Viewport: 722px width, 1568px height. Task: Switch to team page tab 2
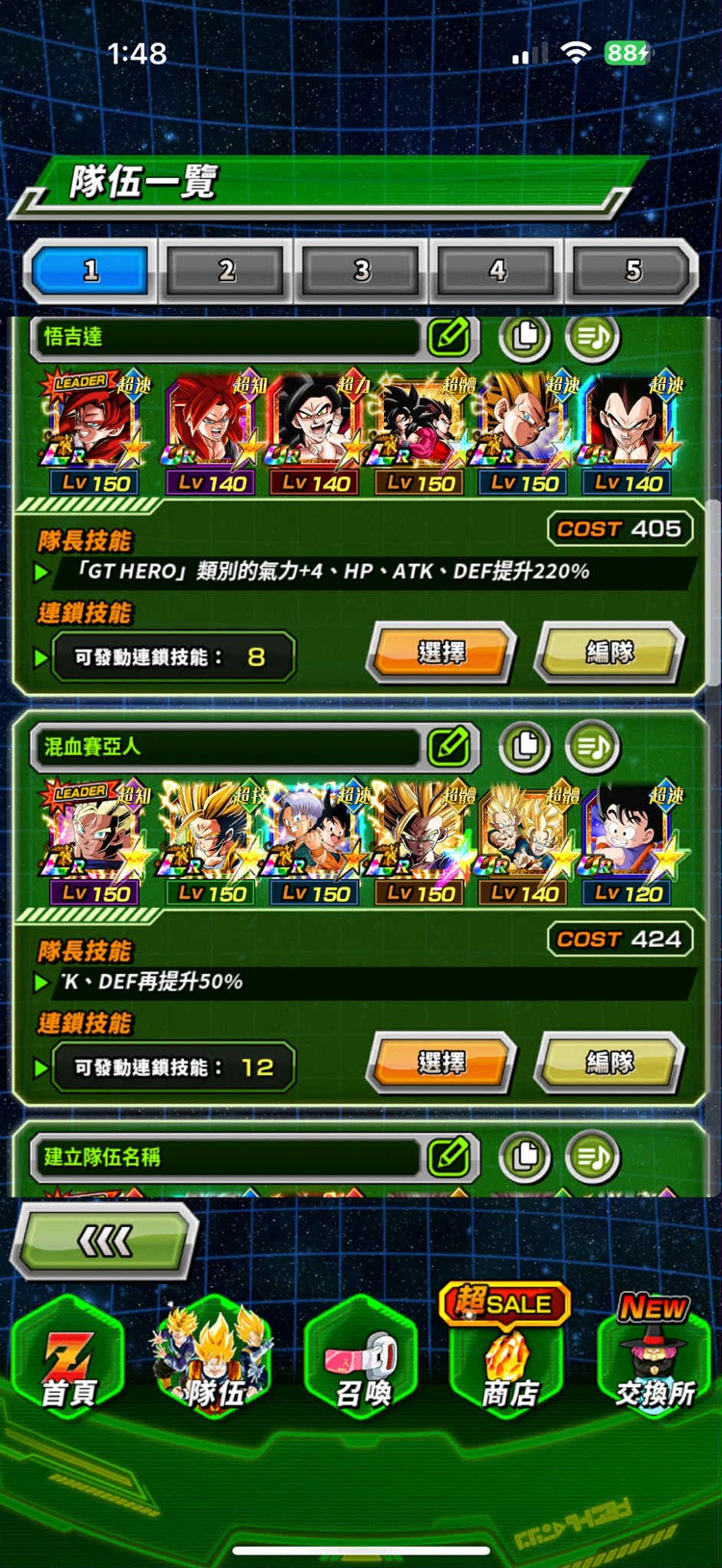click(x=227, y=271)
